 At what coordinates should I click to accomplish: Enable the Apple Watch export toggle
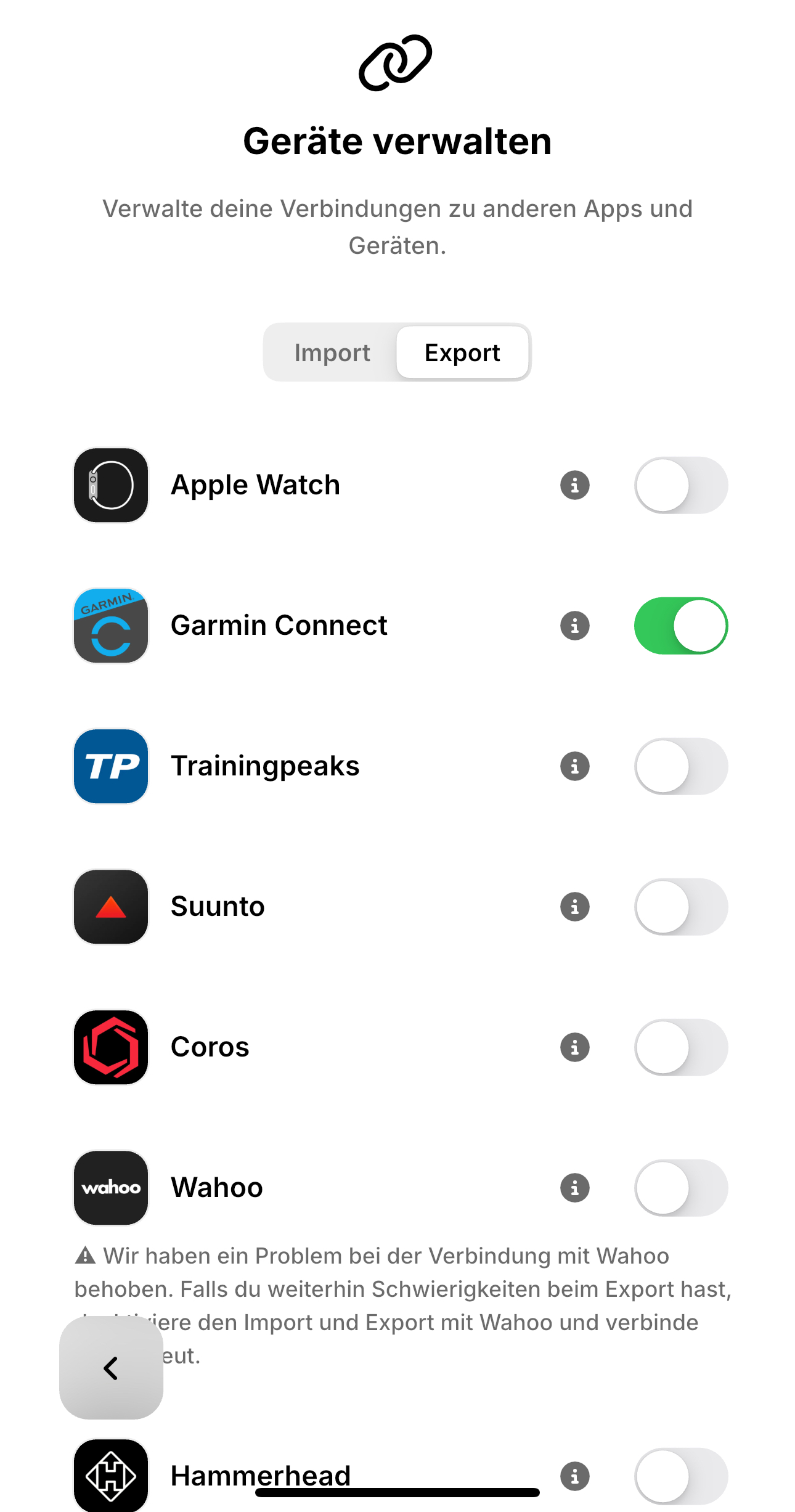pyautogui.click(x=680, y=485)
